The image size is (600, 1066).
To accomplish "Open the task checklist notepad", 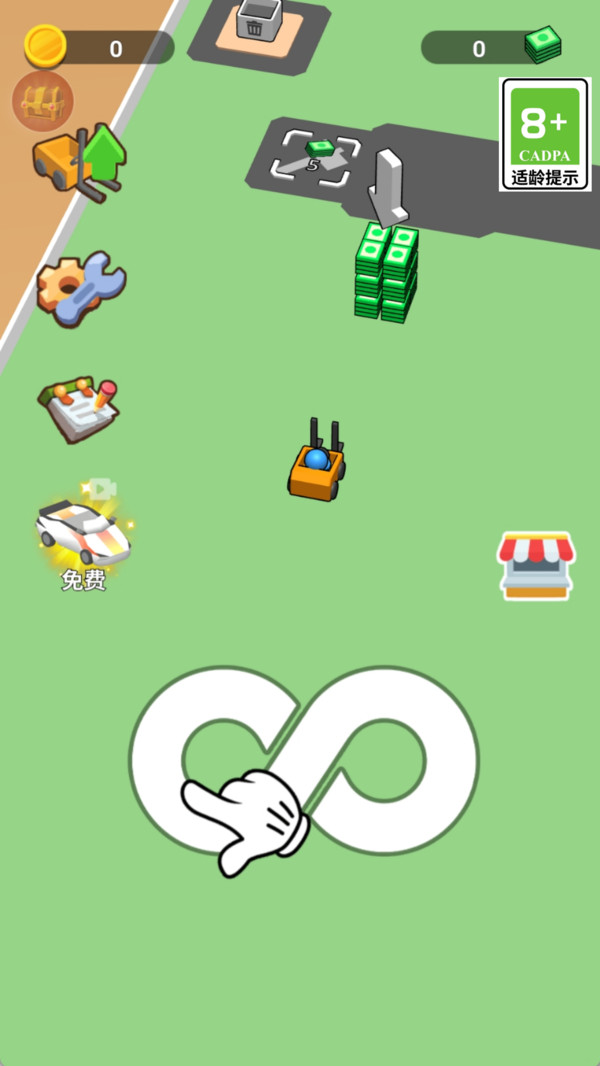I will (x=78, y=411).
